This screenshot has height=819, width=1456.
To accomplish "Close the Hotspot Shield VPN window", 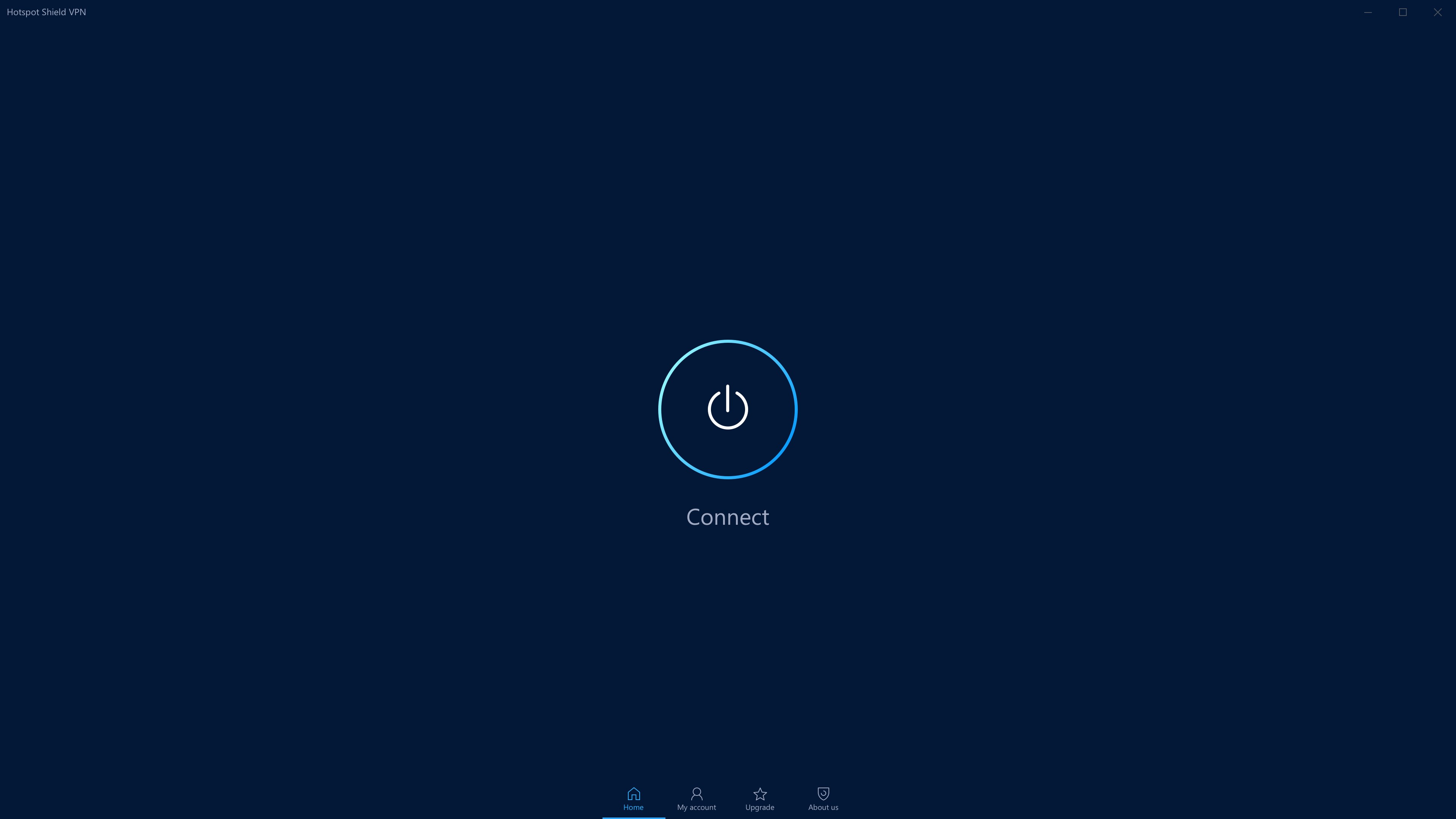I will pos(1437,13).
